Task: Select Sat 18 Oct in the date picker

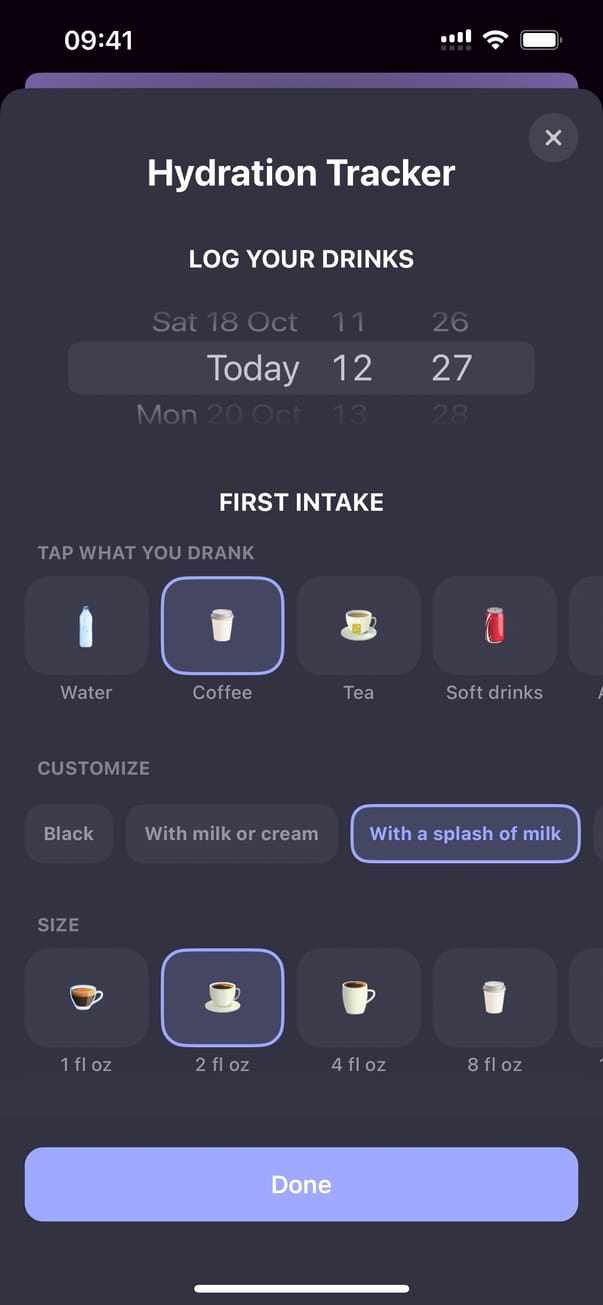Action: 225,322
